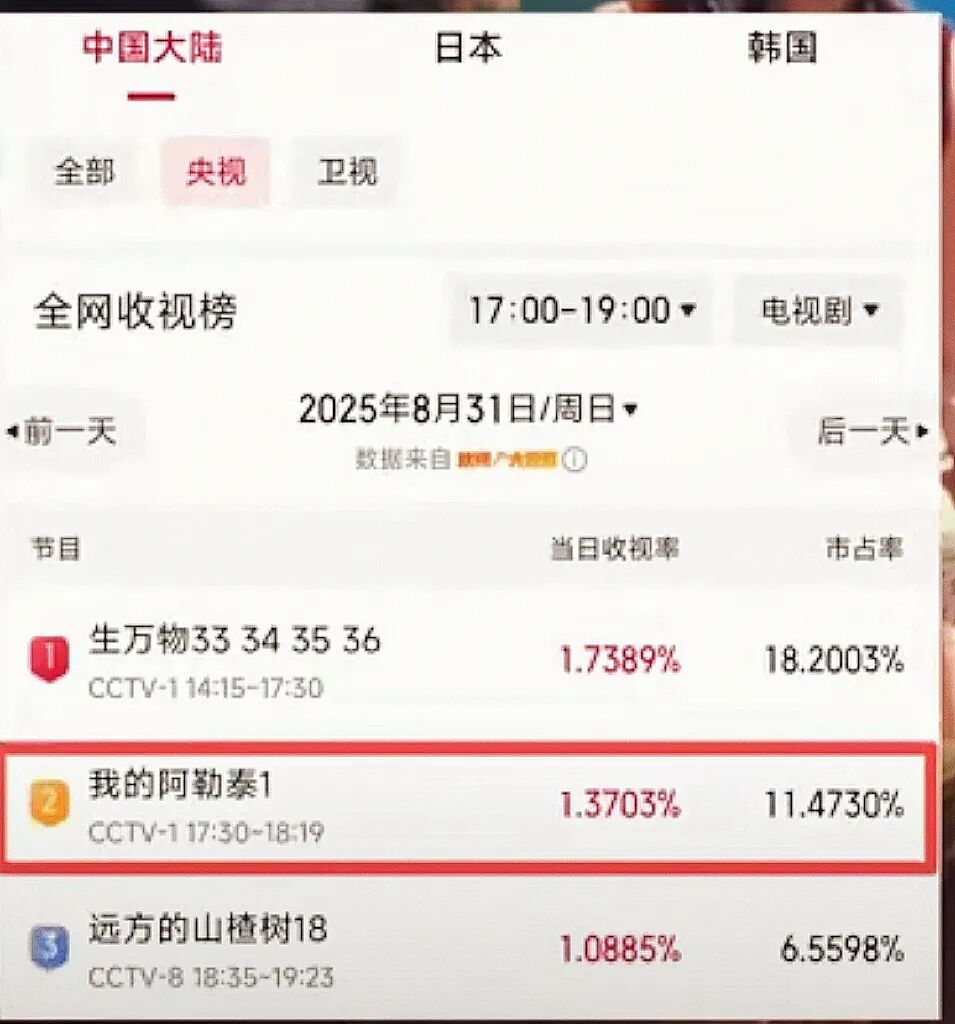Select the 央视 filter chip

216,172
